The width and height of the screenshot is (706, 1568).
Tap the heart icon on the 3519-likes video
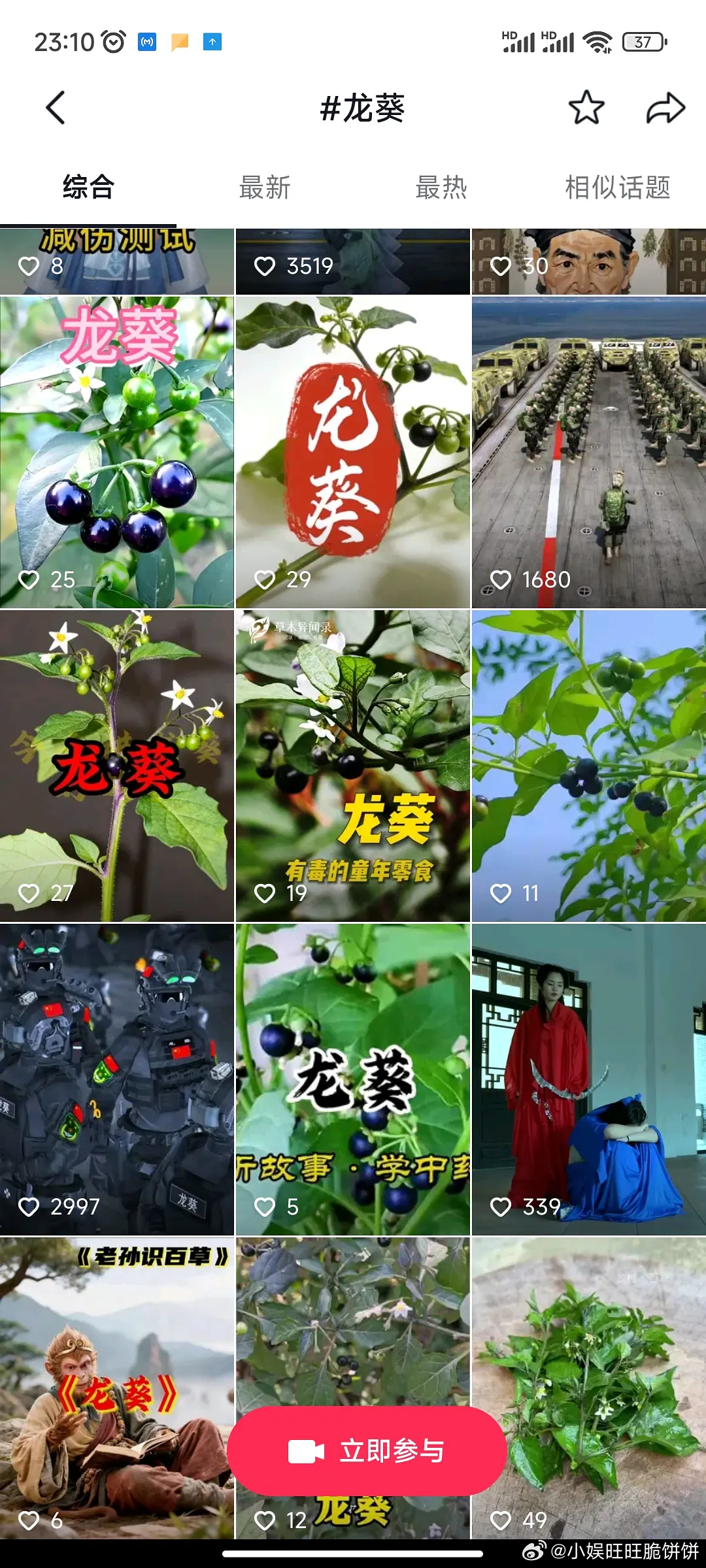pyautogui.click(x=265, y=265)
